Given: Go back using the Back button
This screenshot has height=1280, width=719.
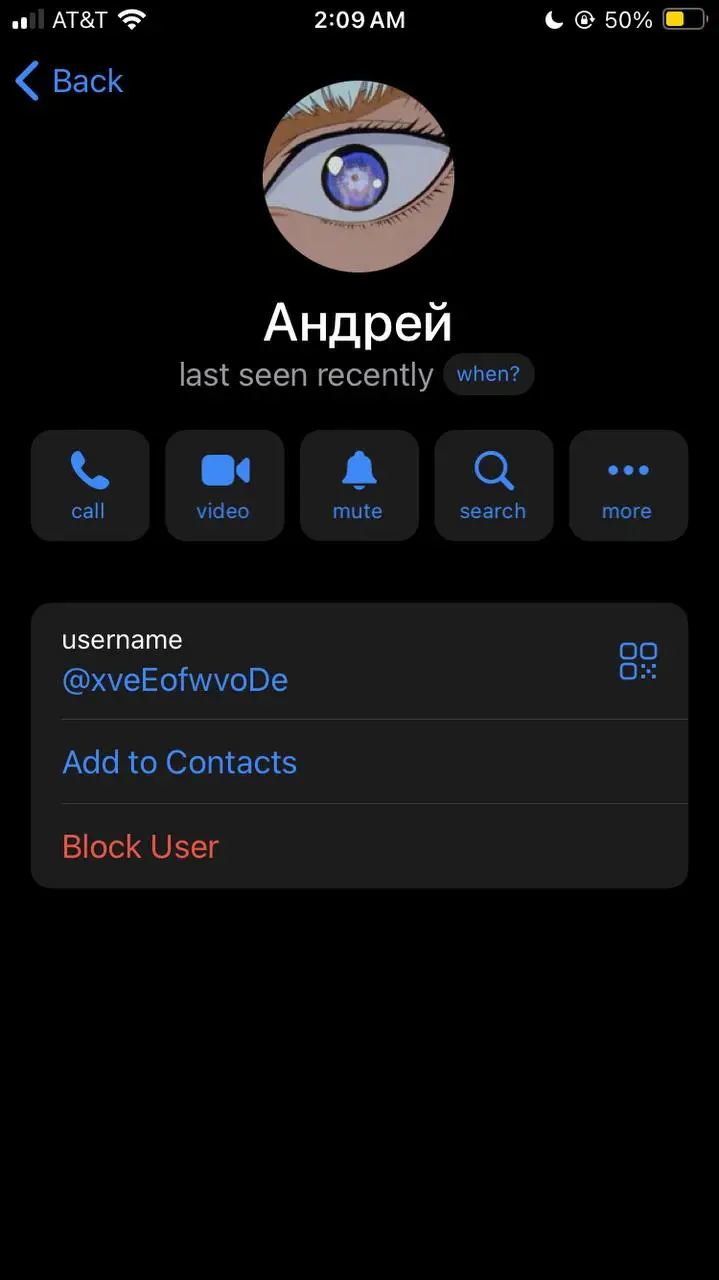Looking at the screenshot, I should pyautogui.click(x=69, y=81).
